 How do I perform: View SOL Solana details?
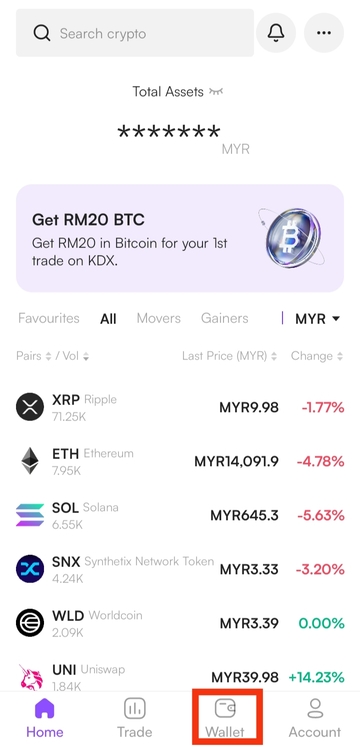tap(180, 515)
